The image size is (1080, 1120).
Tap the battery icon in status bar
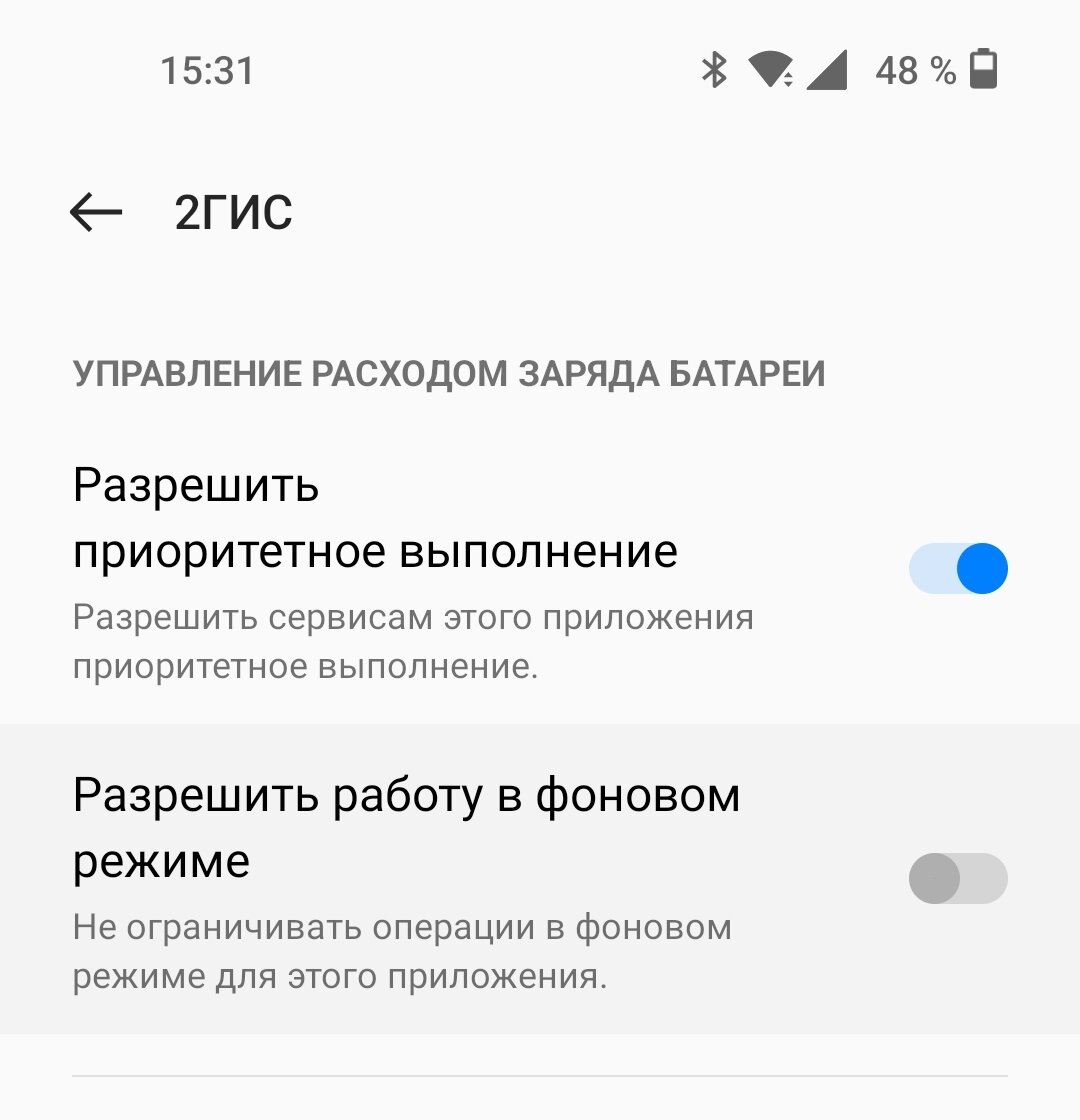click(985, 70)
